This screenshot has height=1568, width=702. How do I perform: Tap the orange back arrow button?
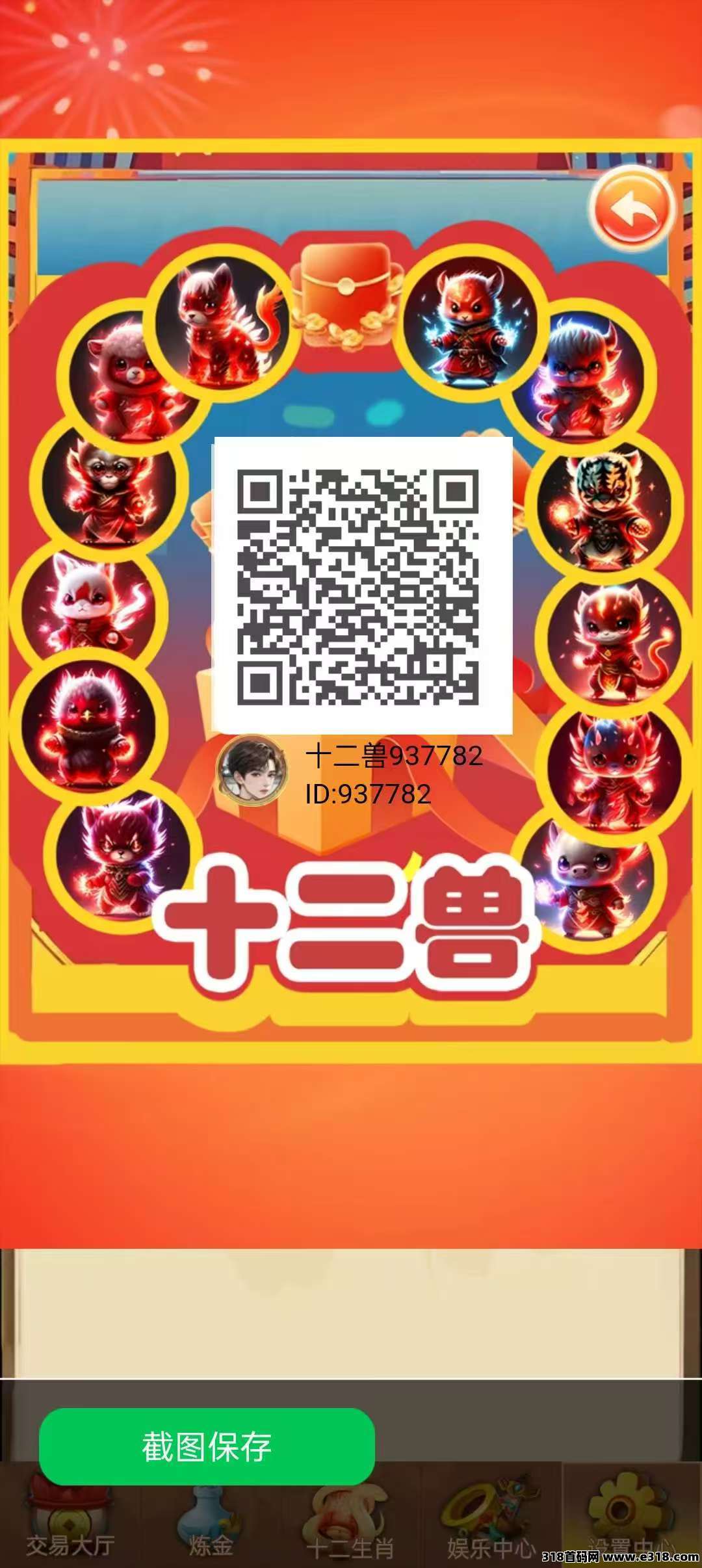pyautogui.click(x=632, y=209)
